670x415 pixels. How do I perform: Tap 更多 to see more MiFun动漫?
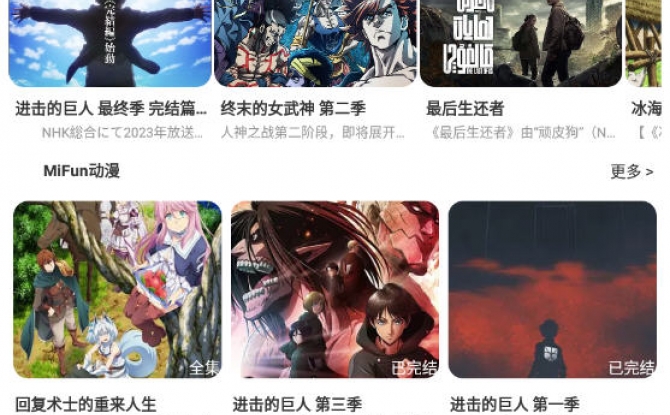pos(631,172)
